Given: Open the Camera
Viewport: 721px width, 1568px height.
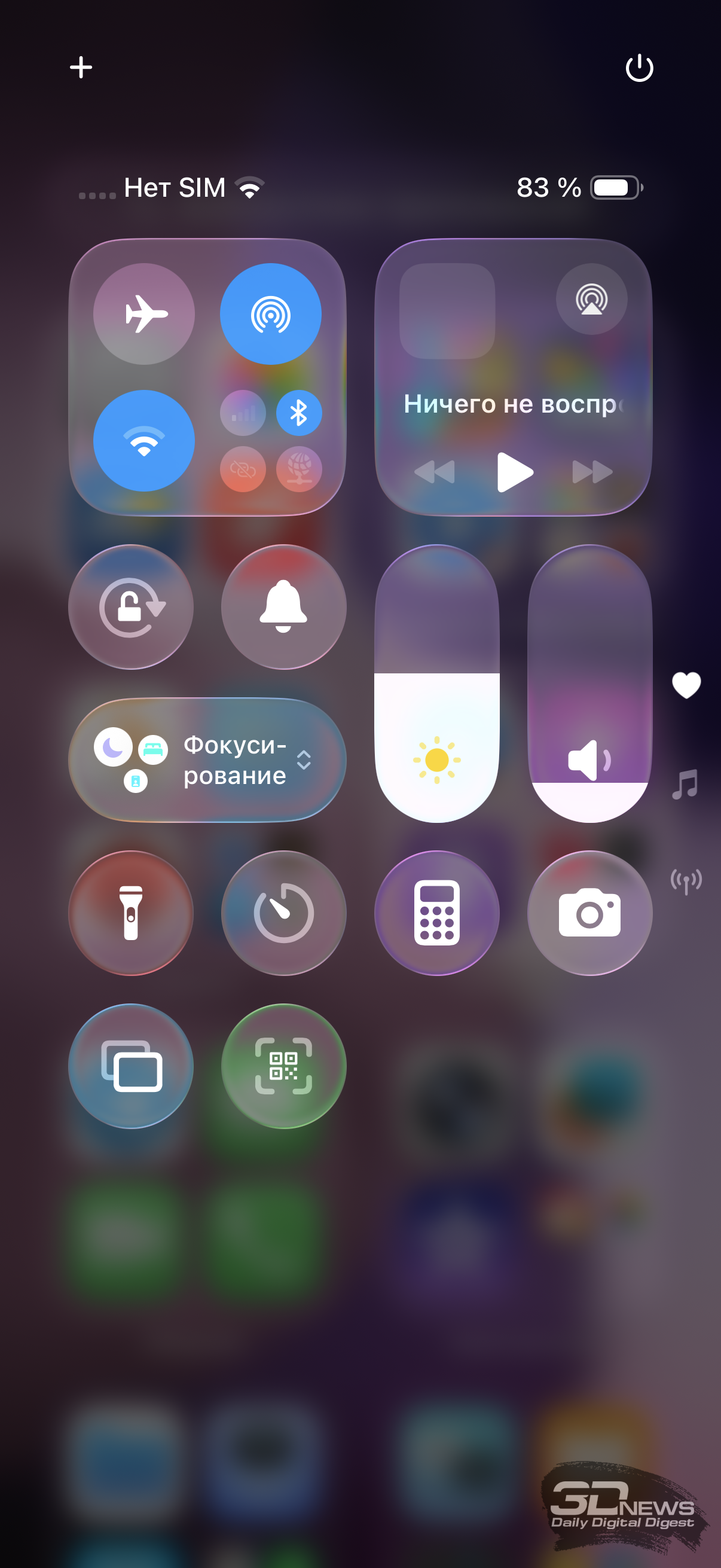Looking at the screenshot, I should point(589,913).
